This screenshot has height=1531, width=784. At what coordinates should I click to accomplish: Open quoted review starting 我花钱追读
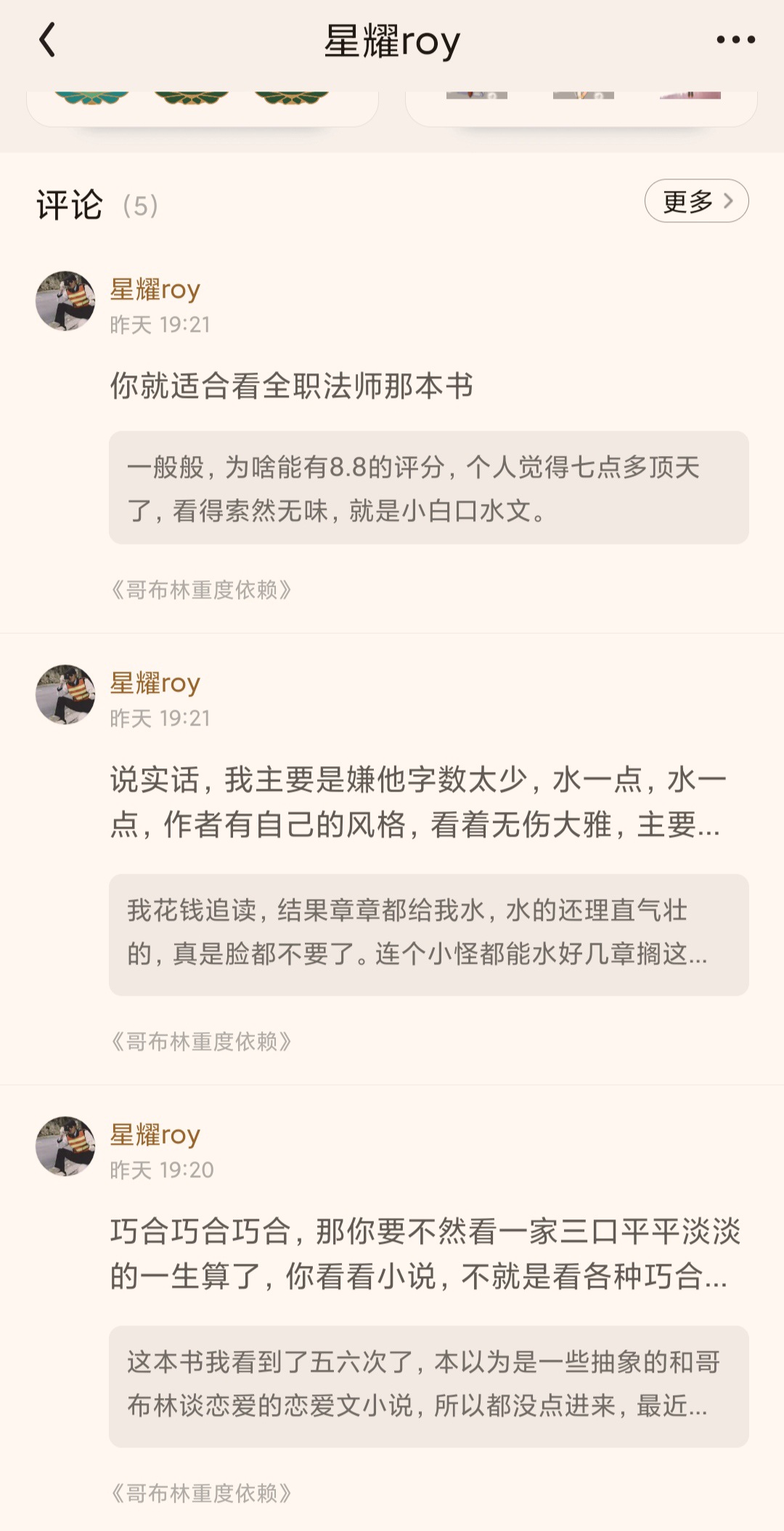429,935
